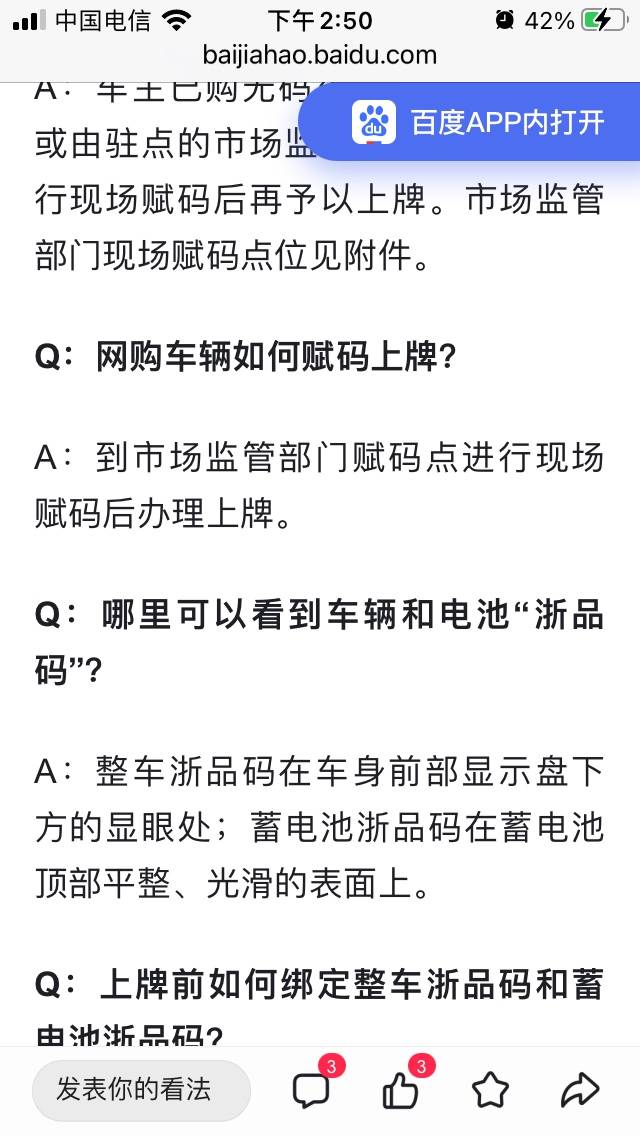Save the article with the star icon

point(491,1090)
